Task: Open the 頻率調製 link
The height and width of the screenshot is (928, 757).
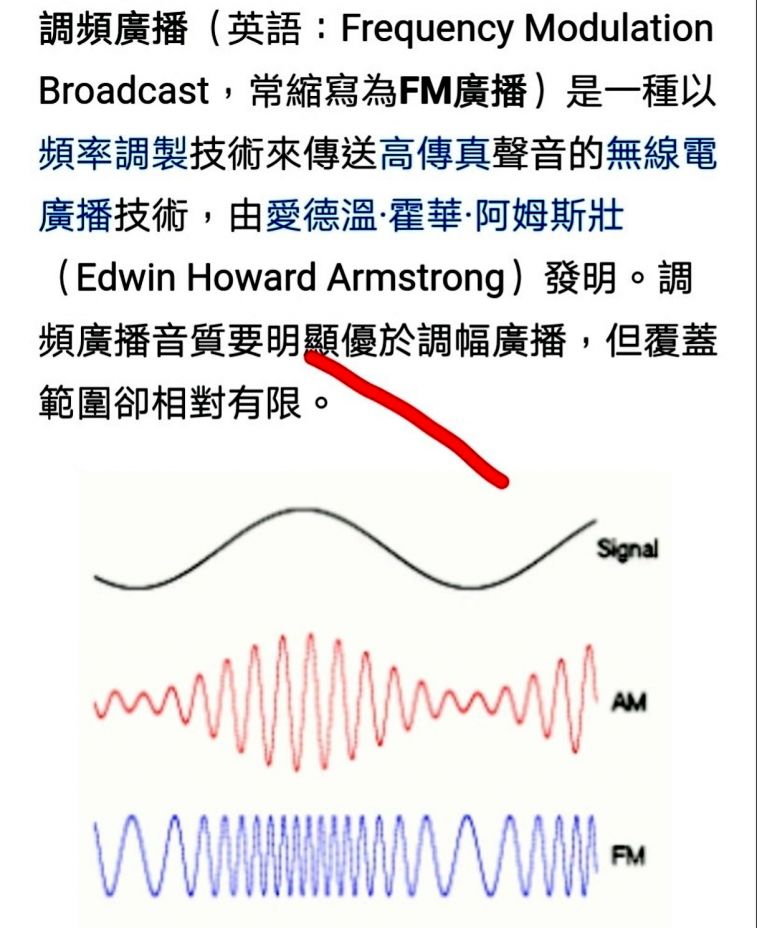Action: pos(112,155)
